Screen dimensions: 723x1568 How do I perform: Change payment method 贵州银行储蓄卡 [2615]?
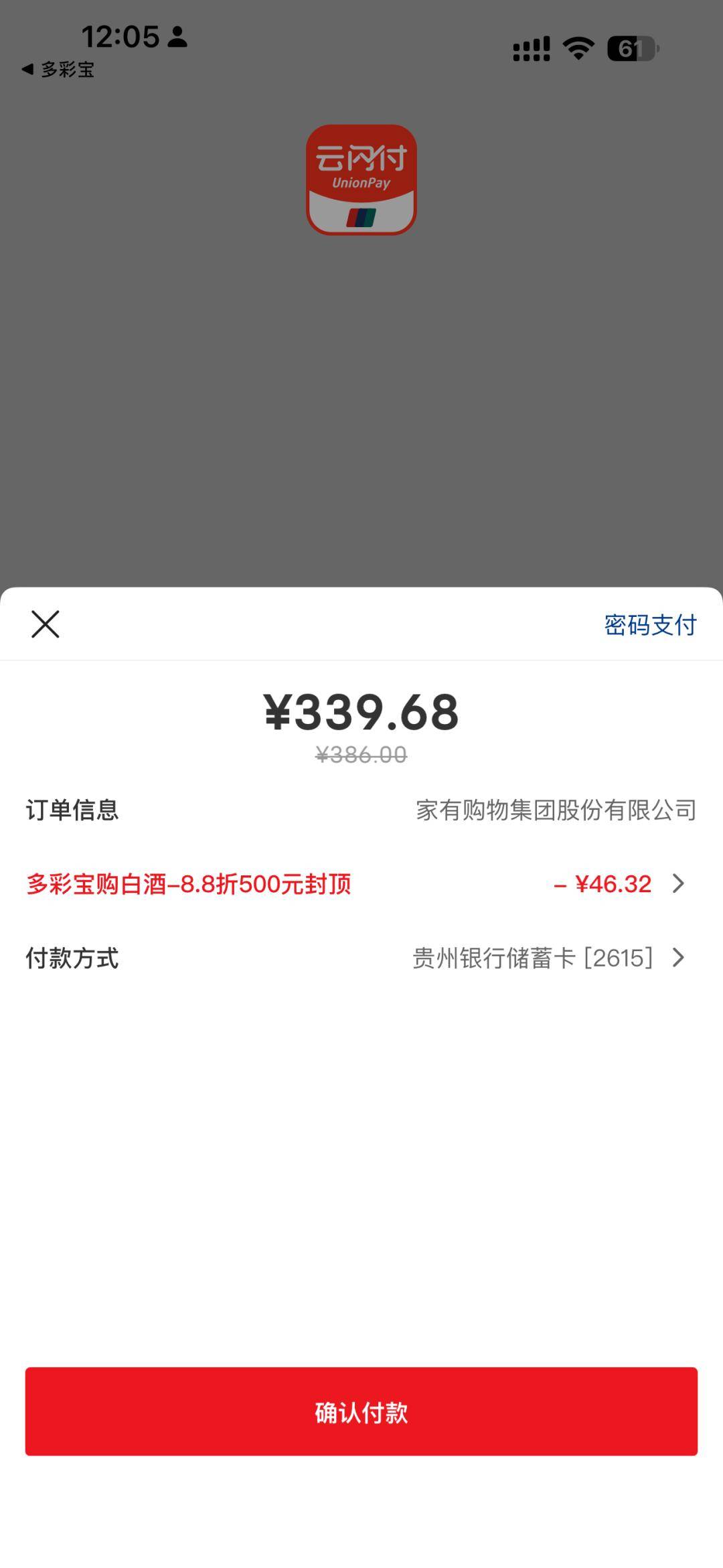click(x=548, y=958)
